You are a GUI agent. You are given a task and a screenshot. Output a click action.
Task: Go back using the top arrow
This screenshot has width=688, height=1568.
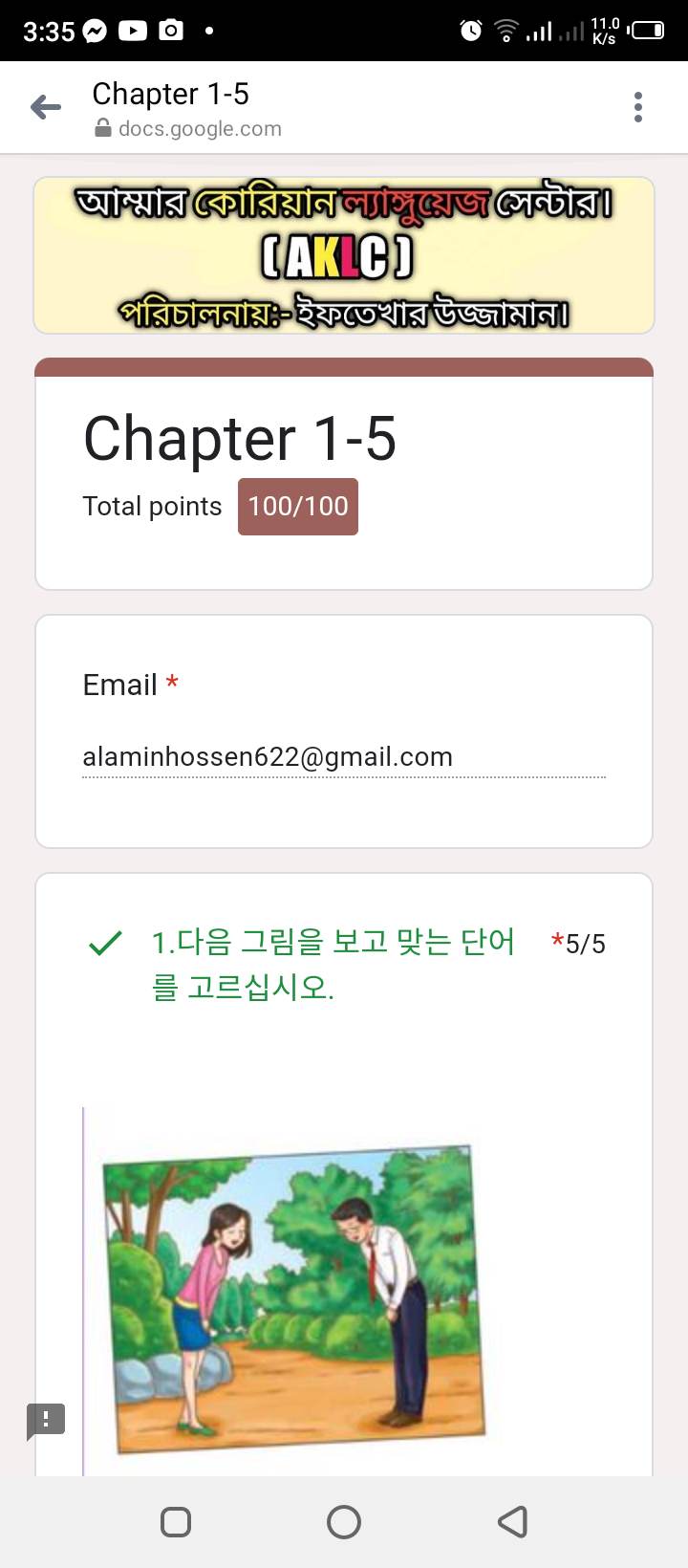pyautogui.click(x=46, y=107)
